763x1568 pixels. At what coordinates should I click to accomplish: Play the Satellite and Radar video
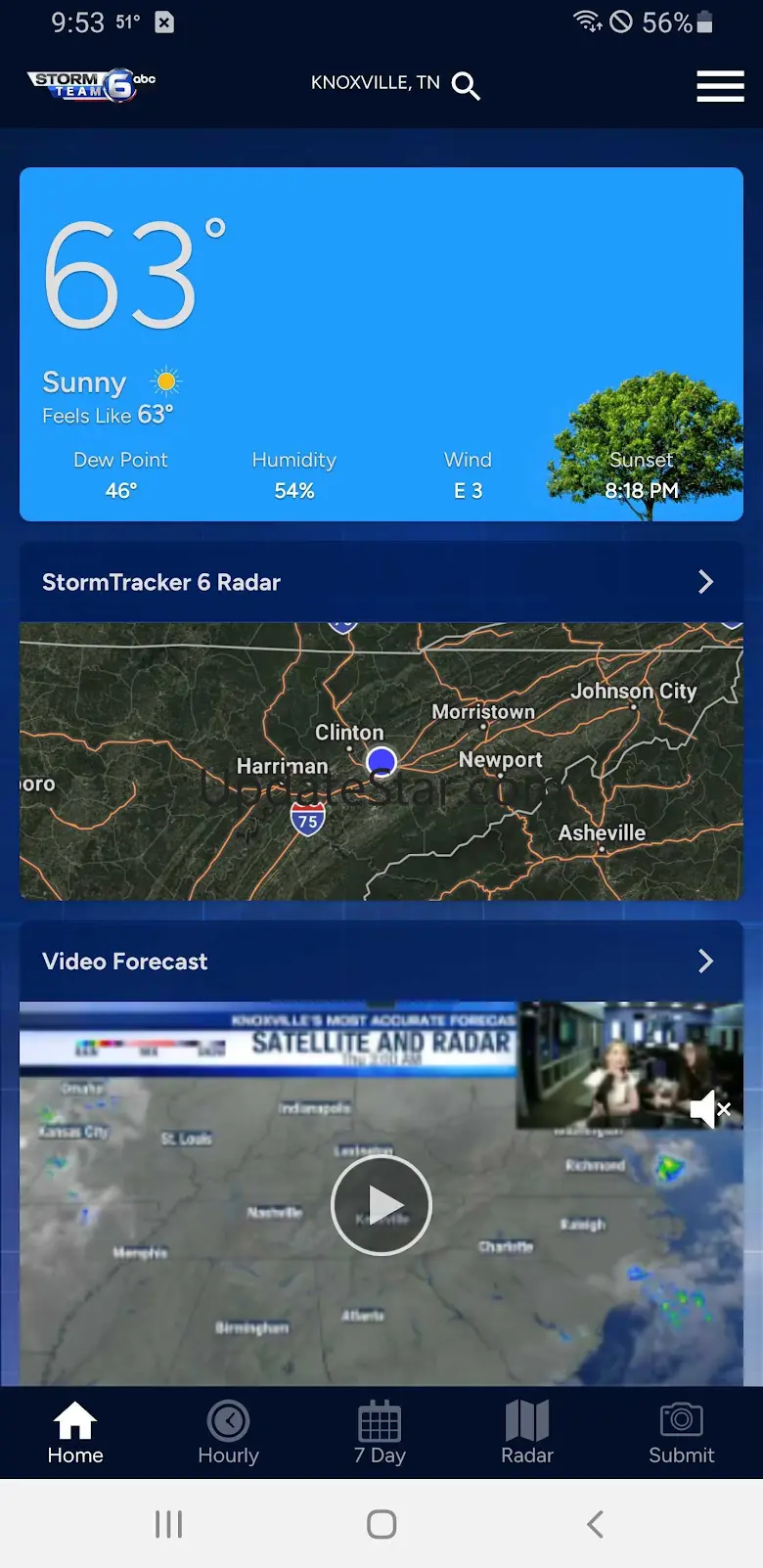(381, 1205)
